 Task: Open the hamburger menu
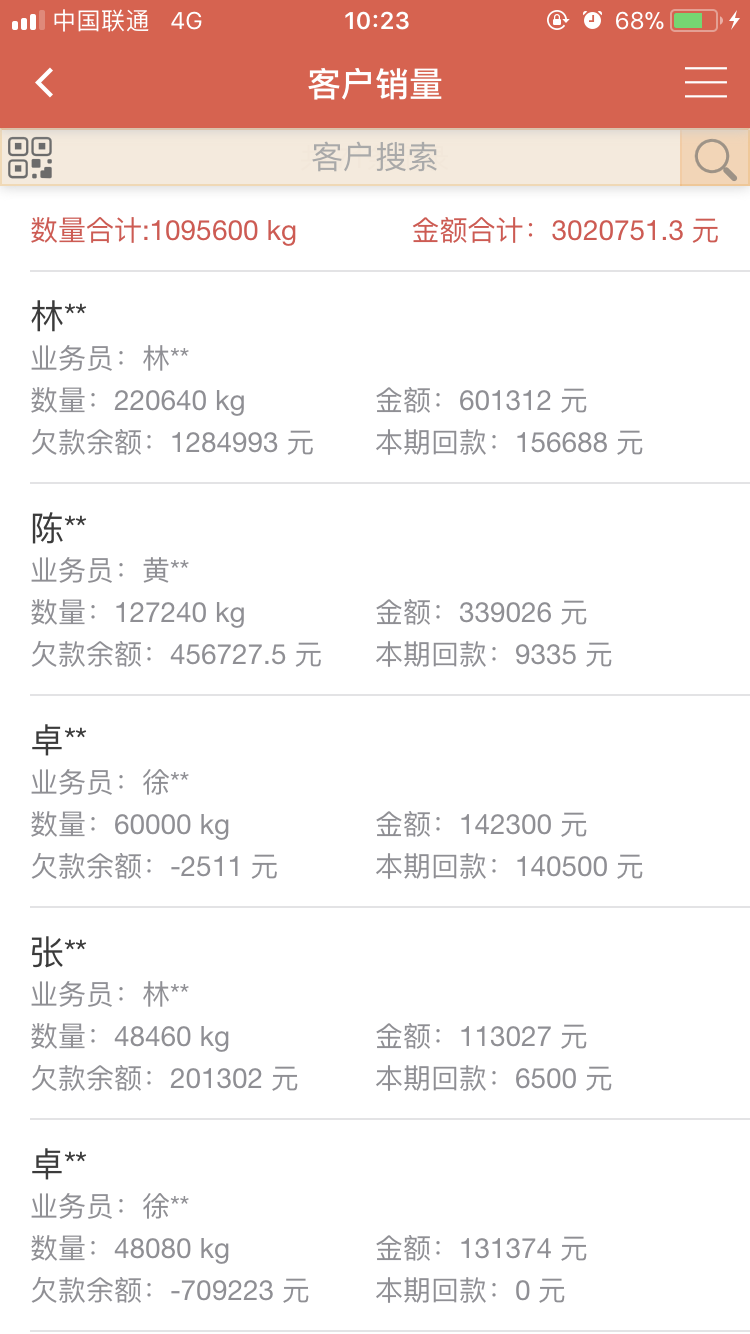pos(705,83)
